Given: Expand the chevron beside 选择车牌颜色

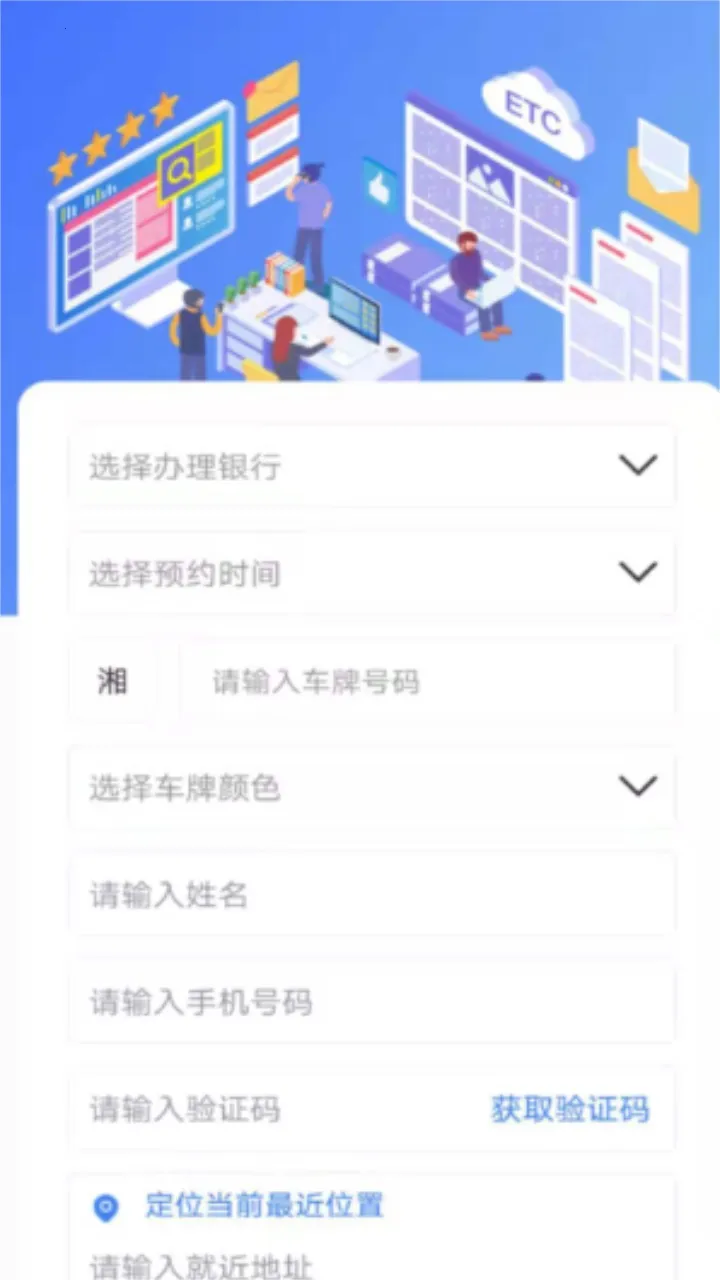Looking at the screenshot, I should point(638,787).
